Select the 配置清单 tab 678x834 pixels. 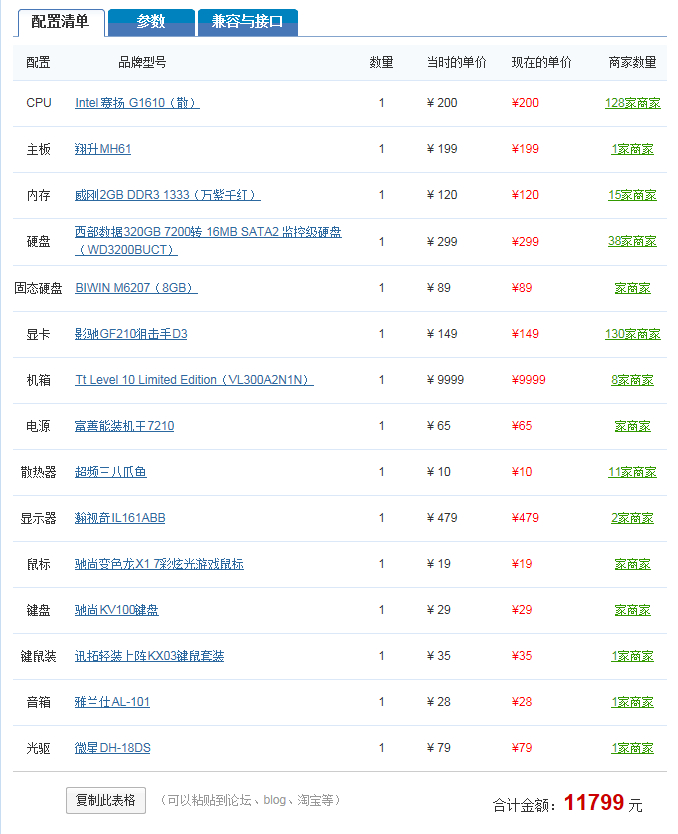tap(61, 22)
